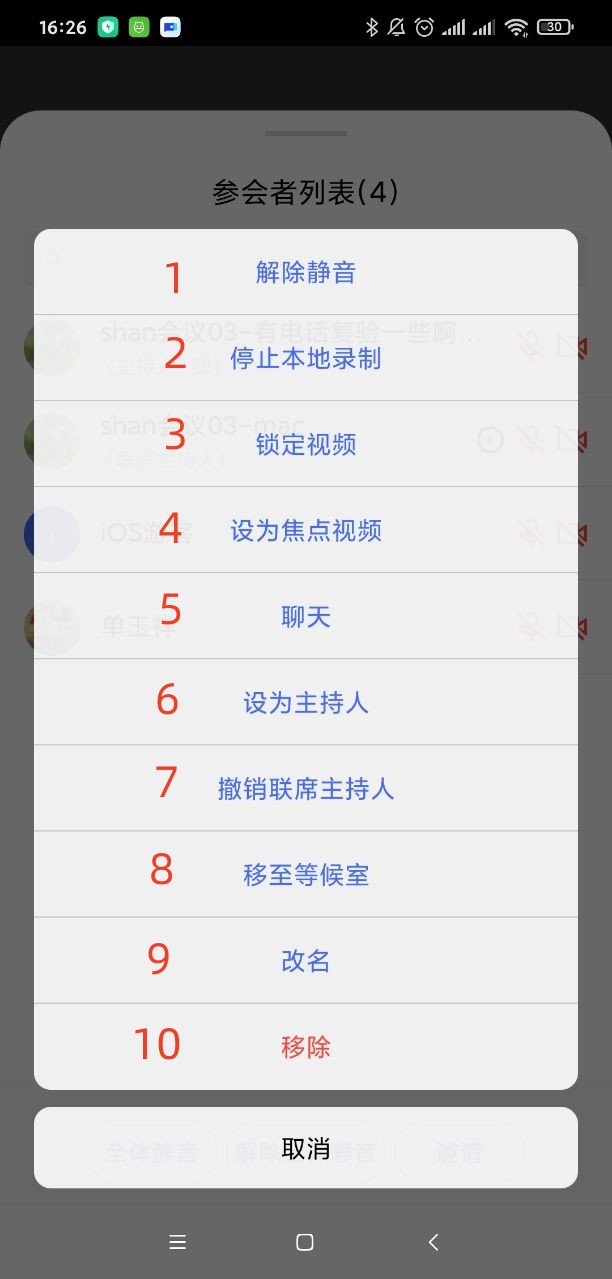The width and height of the screenshot is (612, 1279).
Task: Set as spotlight via 设为焦点视频
Action: [x=306, y=530]
